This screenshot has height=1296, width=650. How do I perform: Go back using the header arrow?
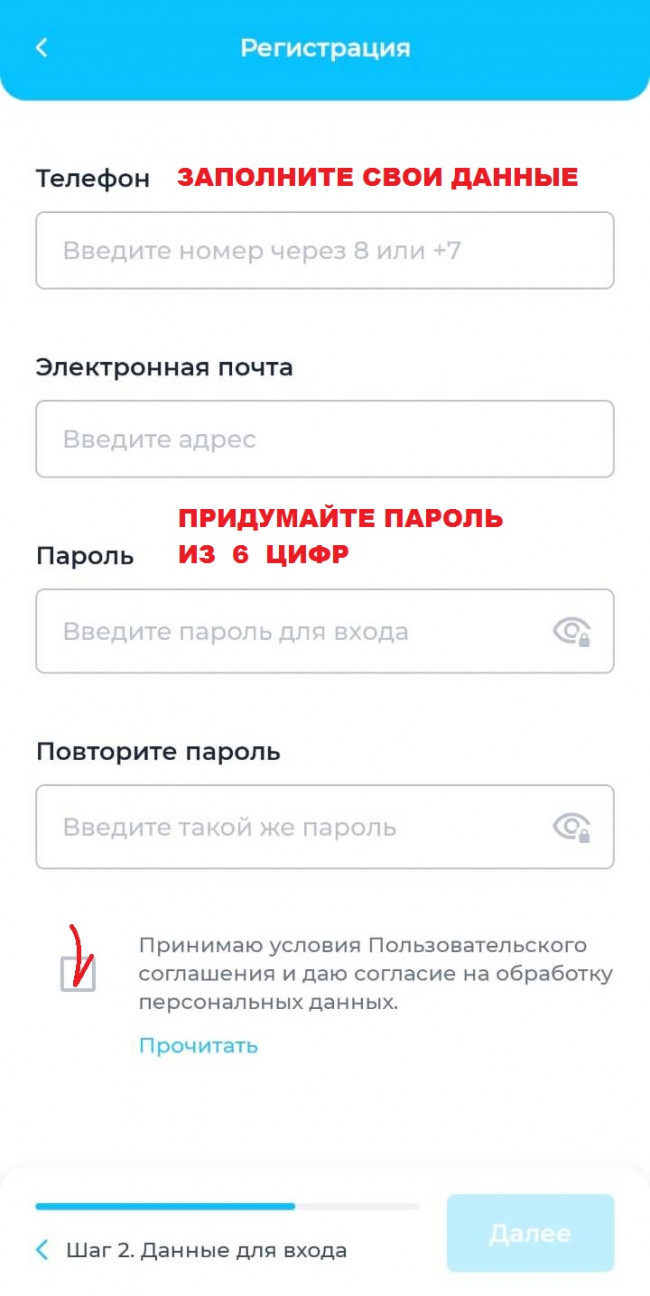pos(41,48)
